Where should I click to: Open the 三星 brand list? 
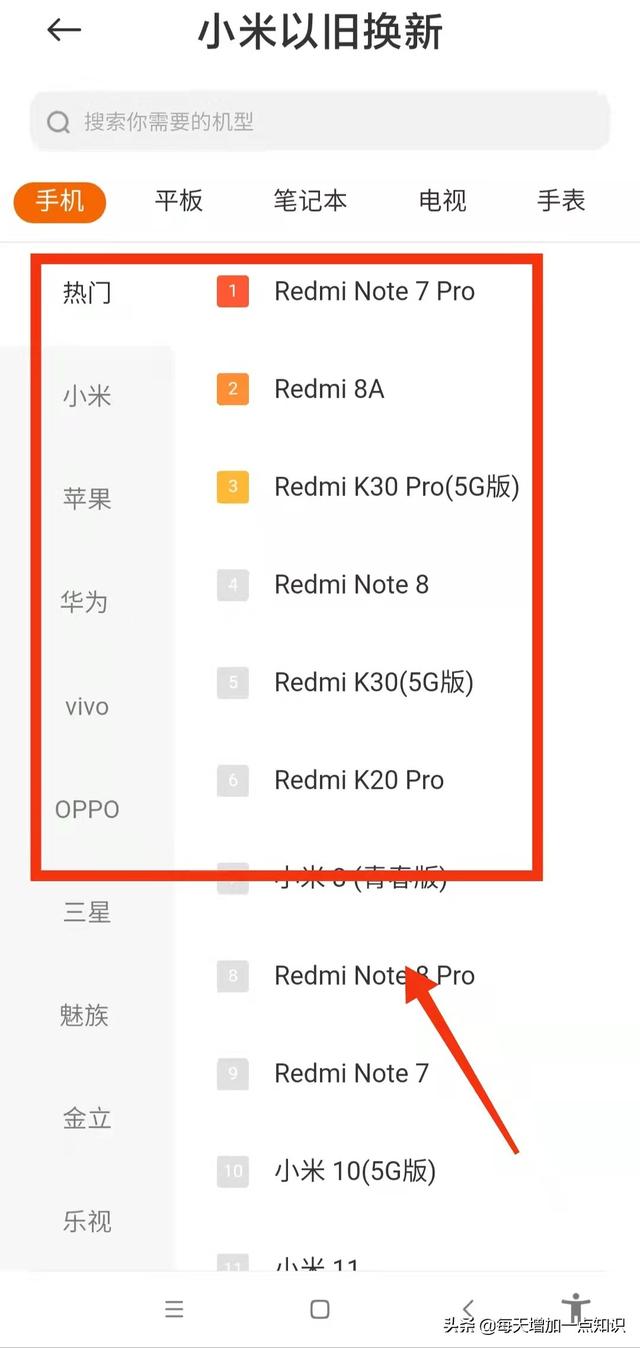87,912
